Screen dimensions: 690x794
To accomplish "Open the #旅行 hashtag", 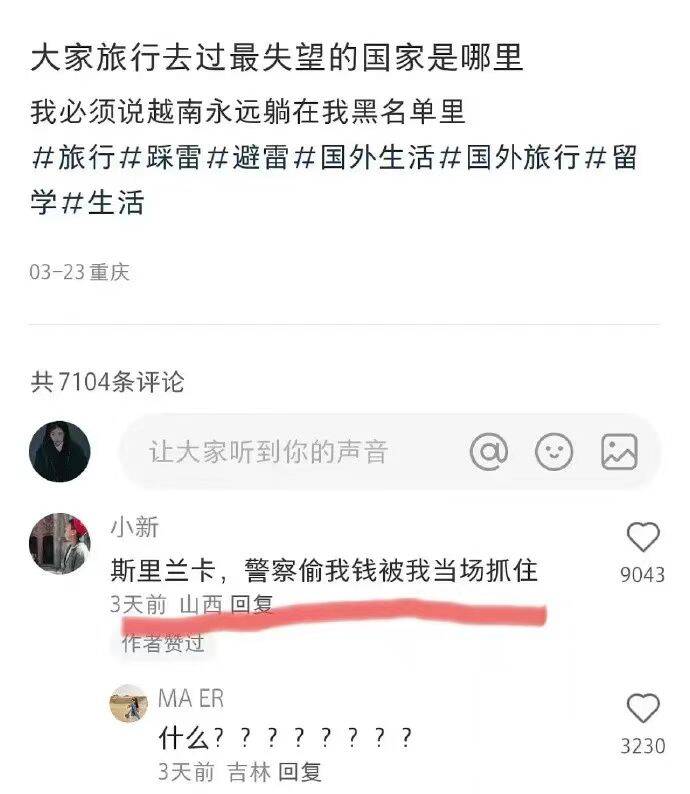I will [74, 158].
